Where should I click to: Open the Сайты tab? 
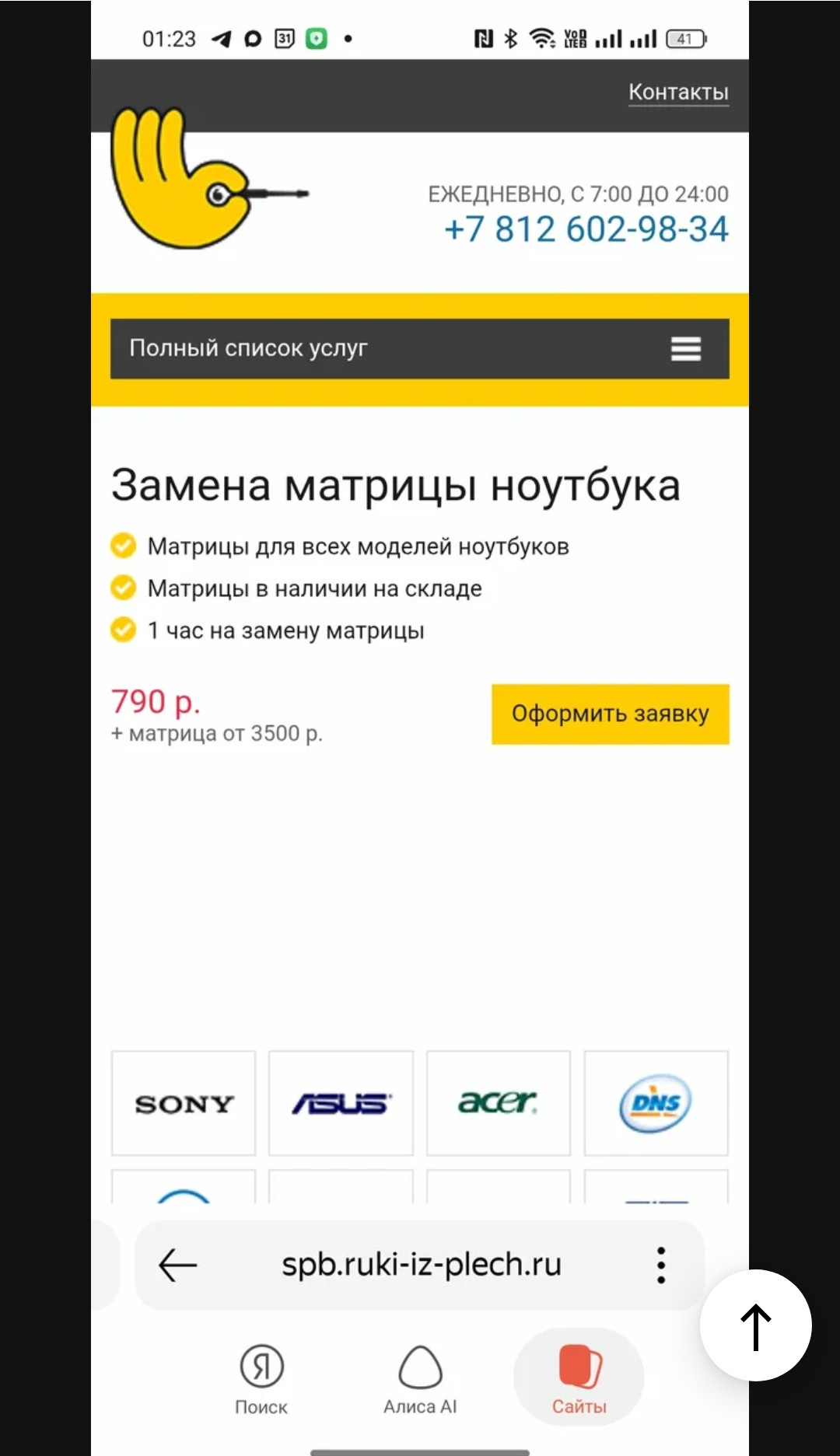(x=579, y=1378)
